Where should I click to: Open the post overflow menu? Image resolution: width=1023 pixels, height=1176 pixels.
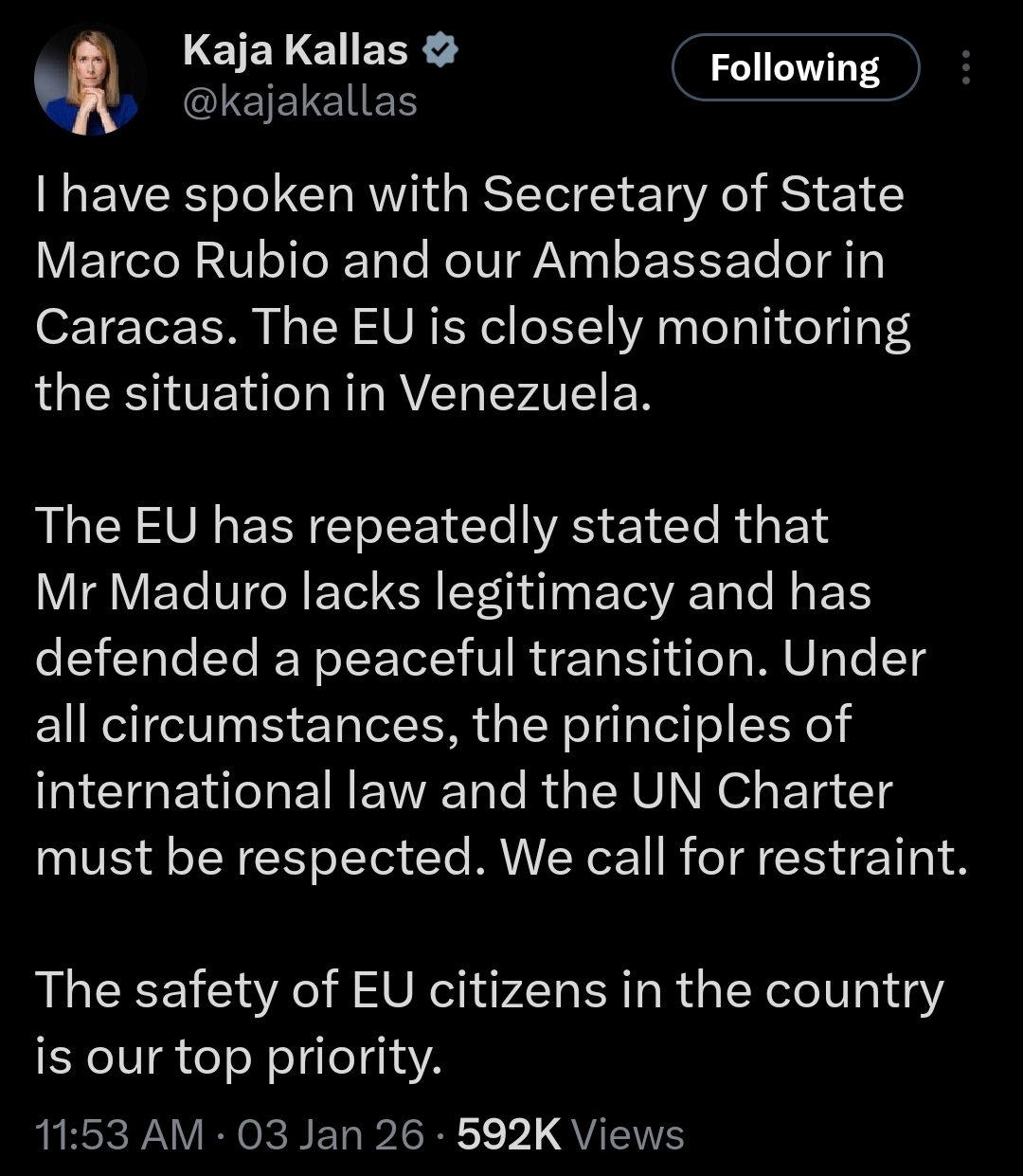pos(965,67)
